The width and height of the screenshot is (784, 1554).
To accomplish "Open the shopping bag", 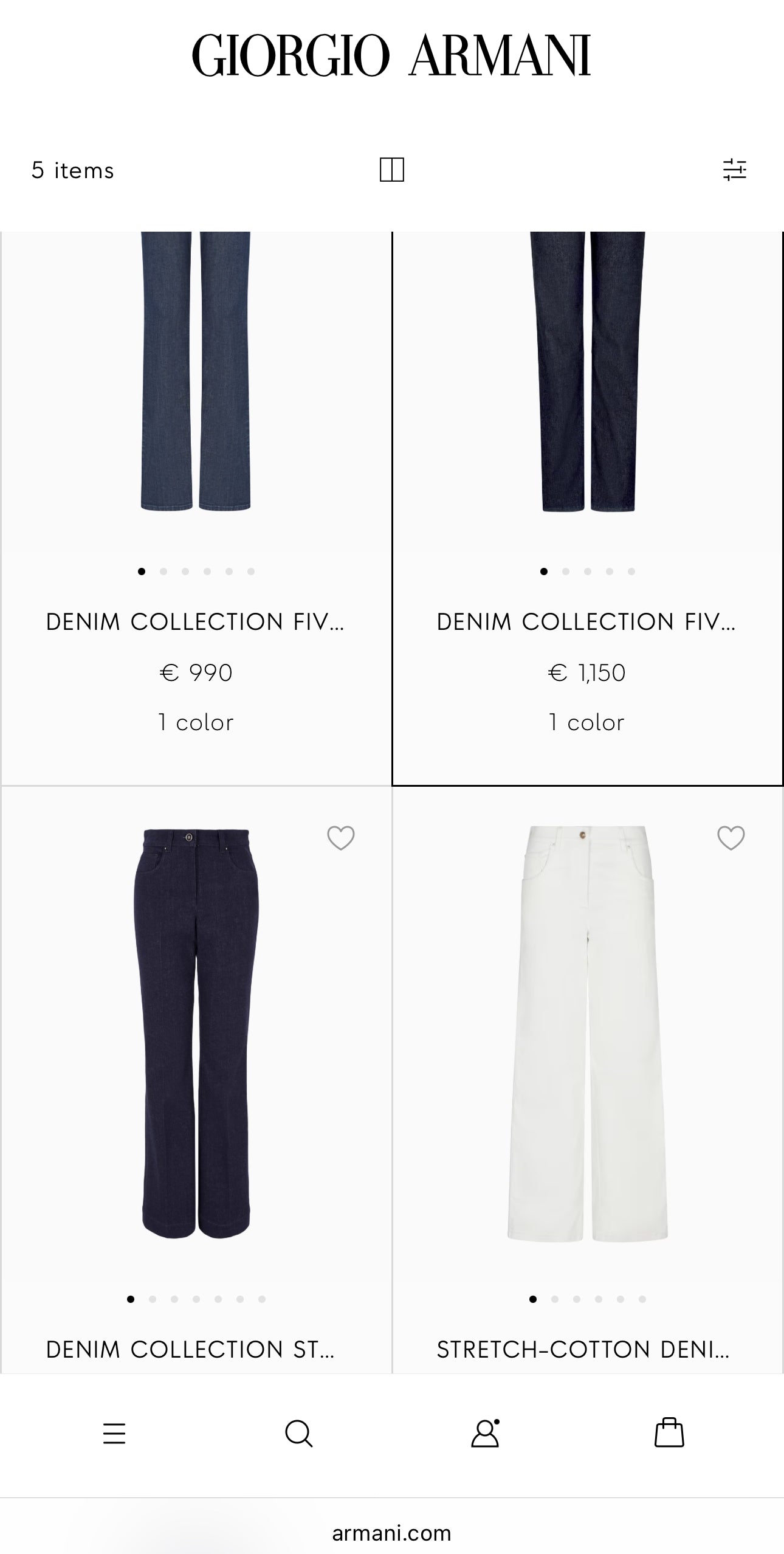I will (x=669, y=1433).
